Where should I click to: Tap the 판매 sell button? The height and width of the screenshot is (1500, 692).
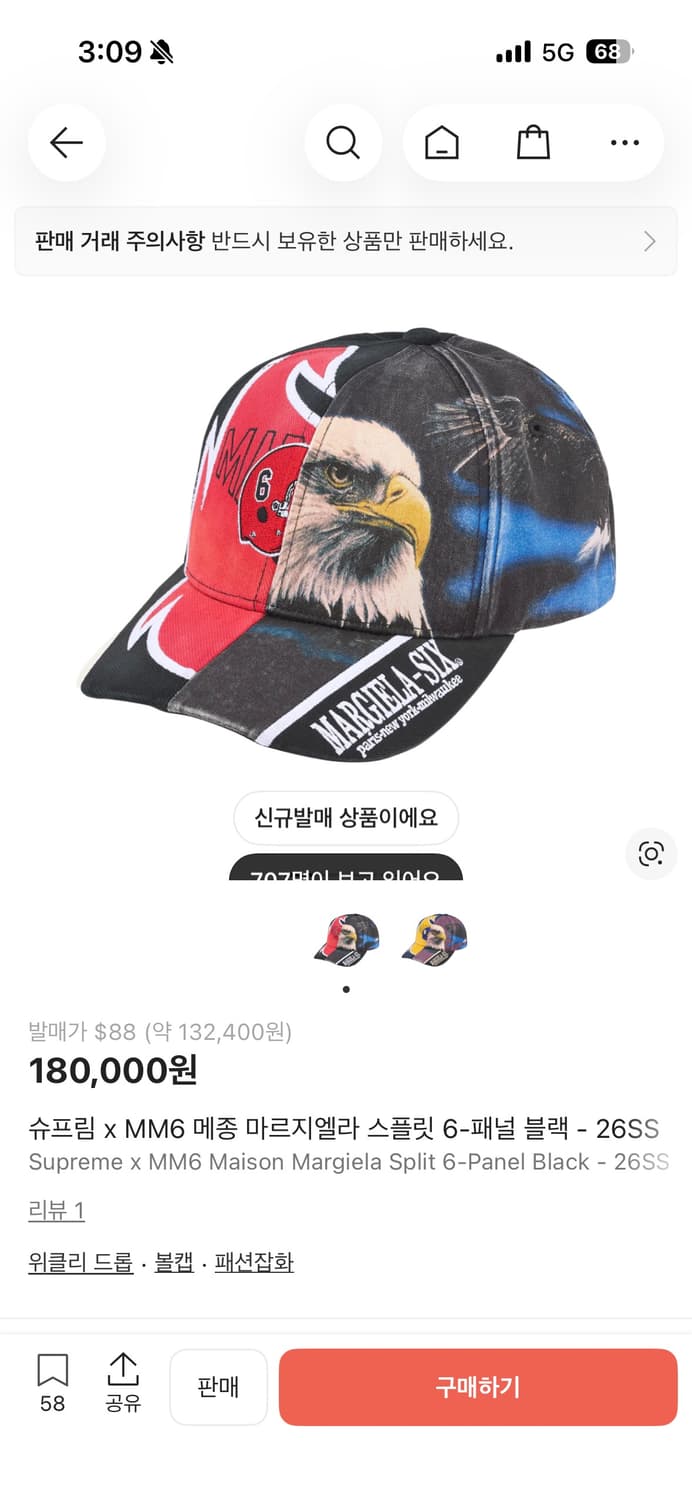[218, 1387]
